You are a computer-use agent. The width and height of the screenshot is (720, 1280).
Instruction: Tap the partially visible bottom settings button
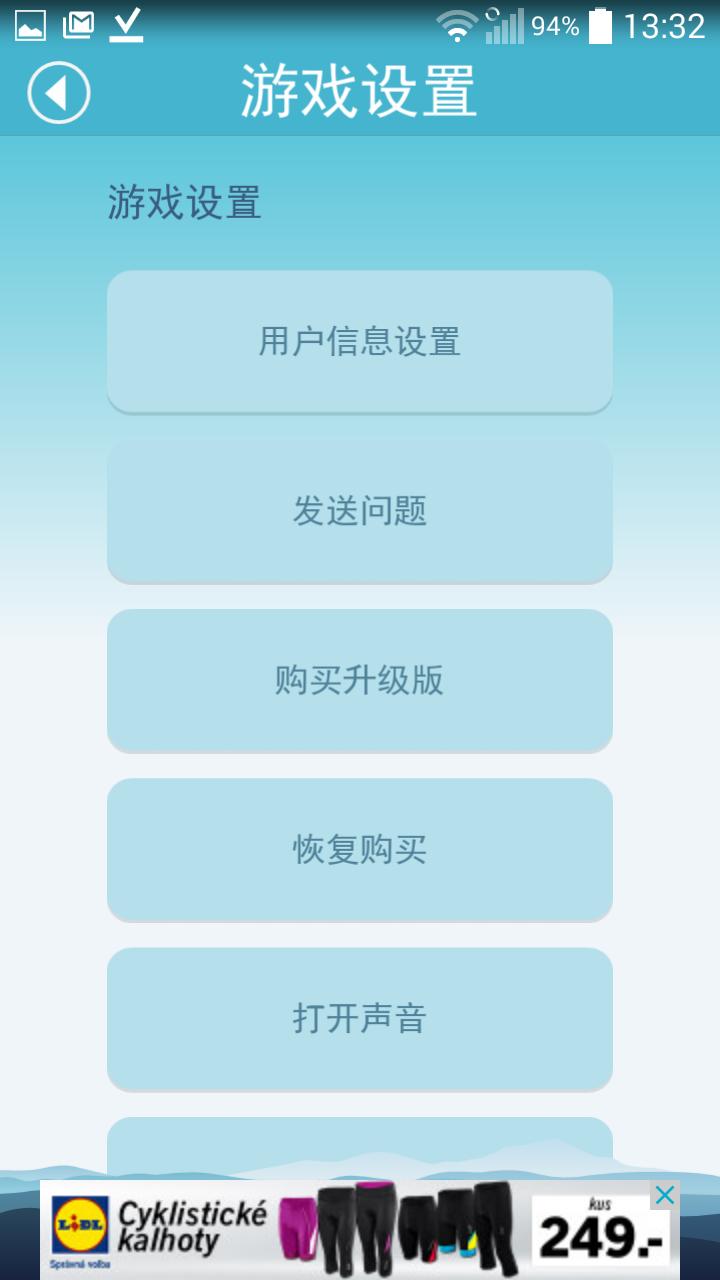pyautogui.click(x=360, y=1150)
